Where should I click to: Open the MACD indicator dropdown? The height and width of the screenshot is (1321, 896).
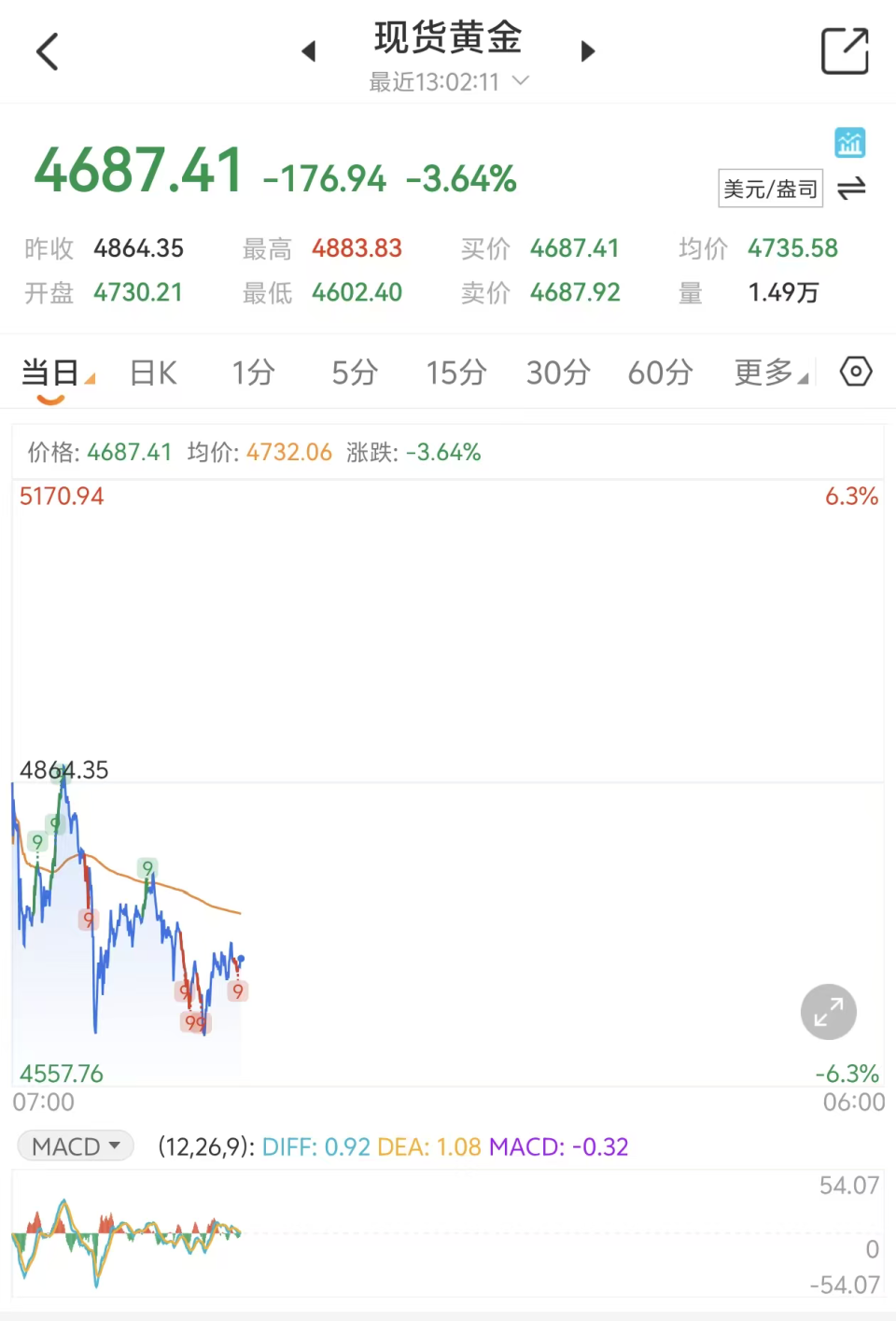pos(75,1145)
